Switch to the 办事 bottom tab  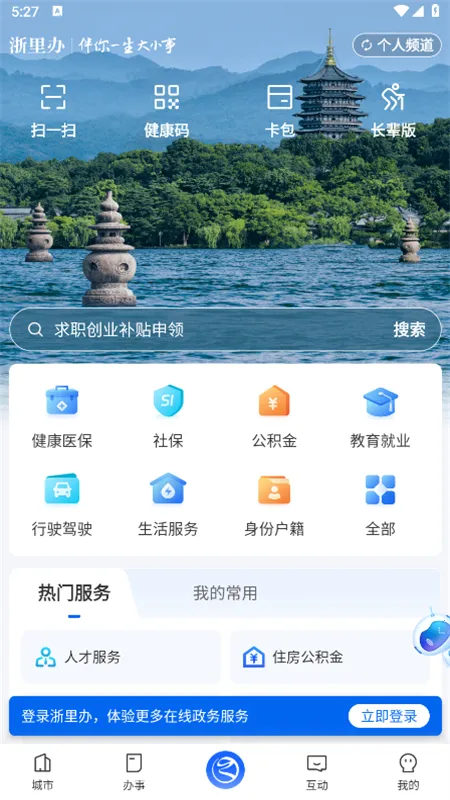click(x=134, y=772)
